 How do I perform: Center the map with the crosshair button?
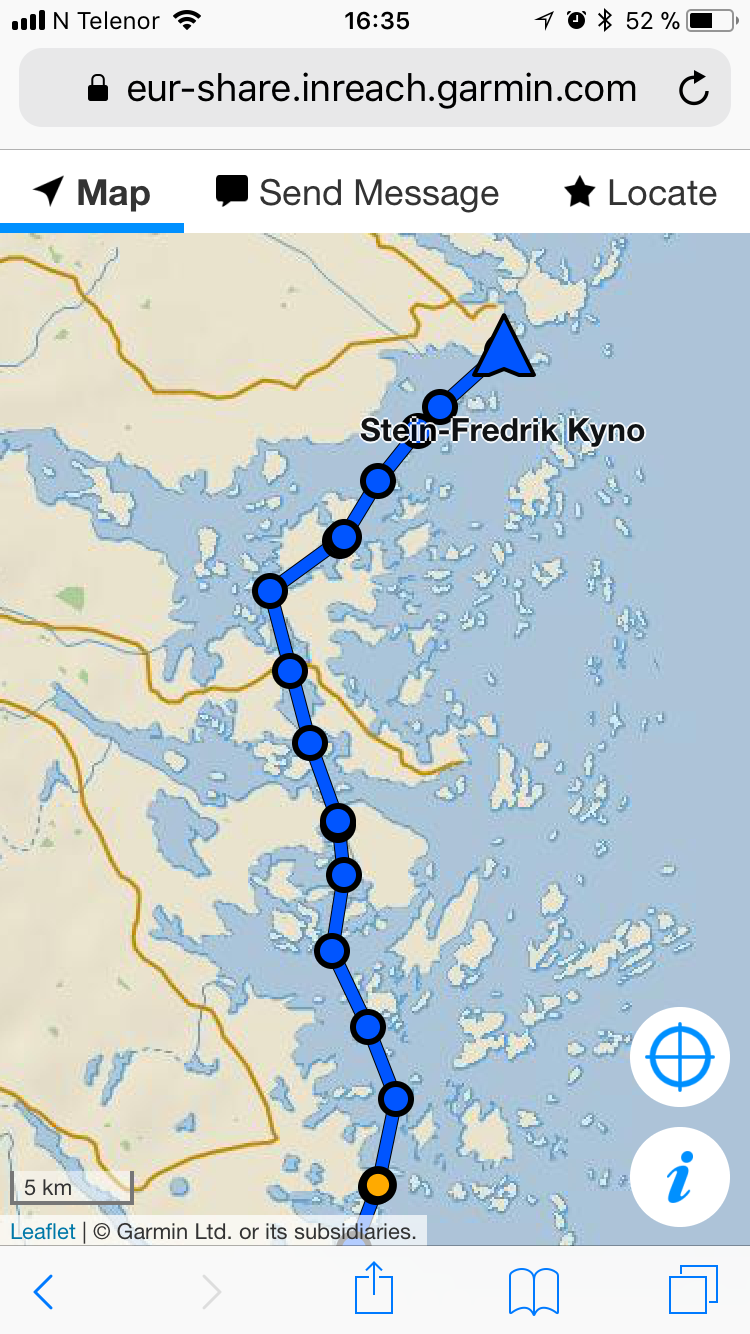coord(680,1056)
